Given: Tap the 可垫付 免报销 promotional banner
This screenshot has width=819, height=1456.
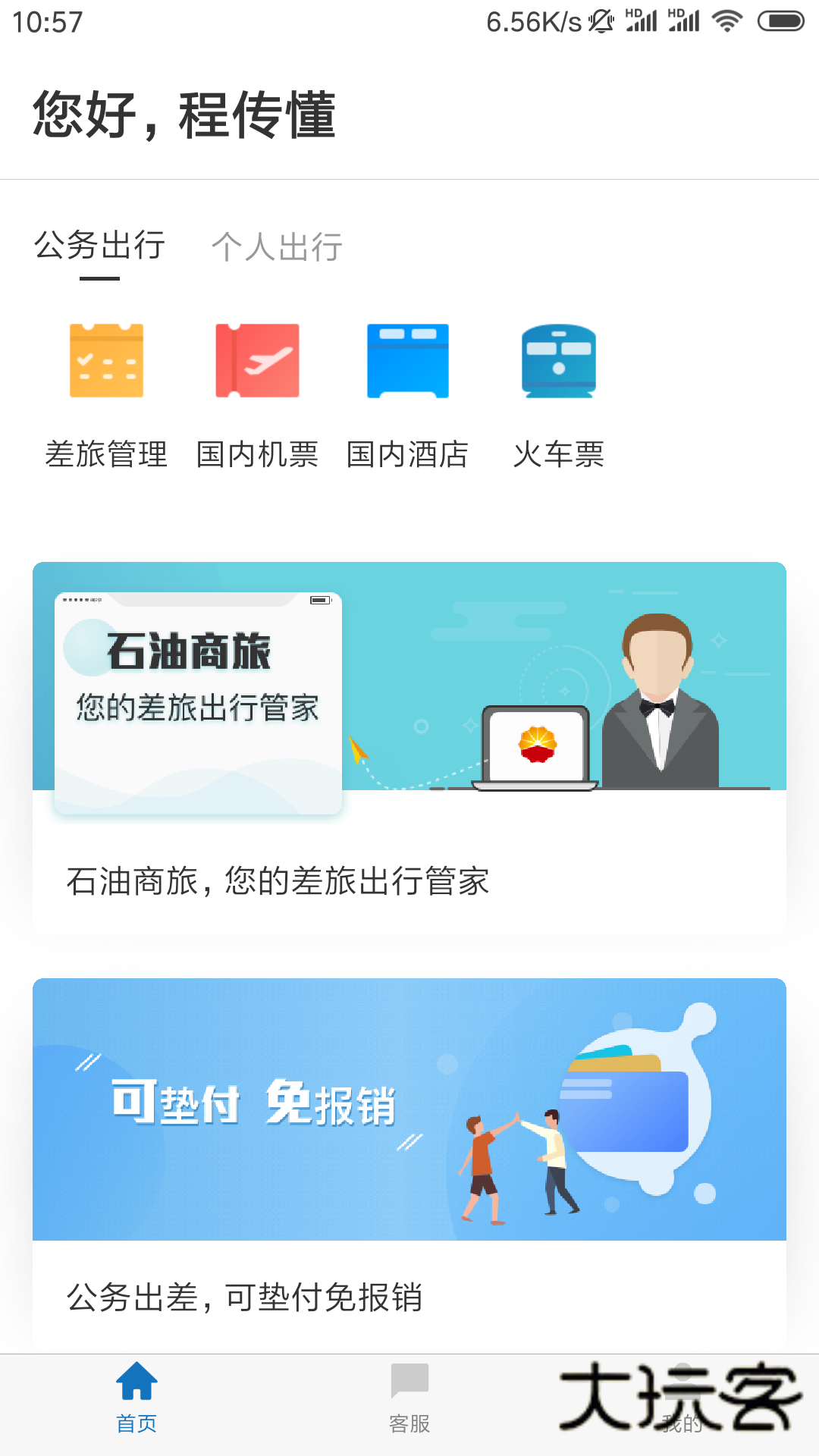Looking at the screenshot, I should pyautogui.click(x=409, y=1107).
